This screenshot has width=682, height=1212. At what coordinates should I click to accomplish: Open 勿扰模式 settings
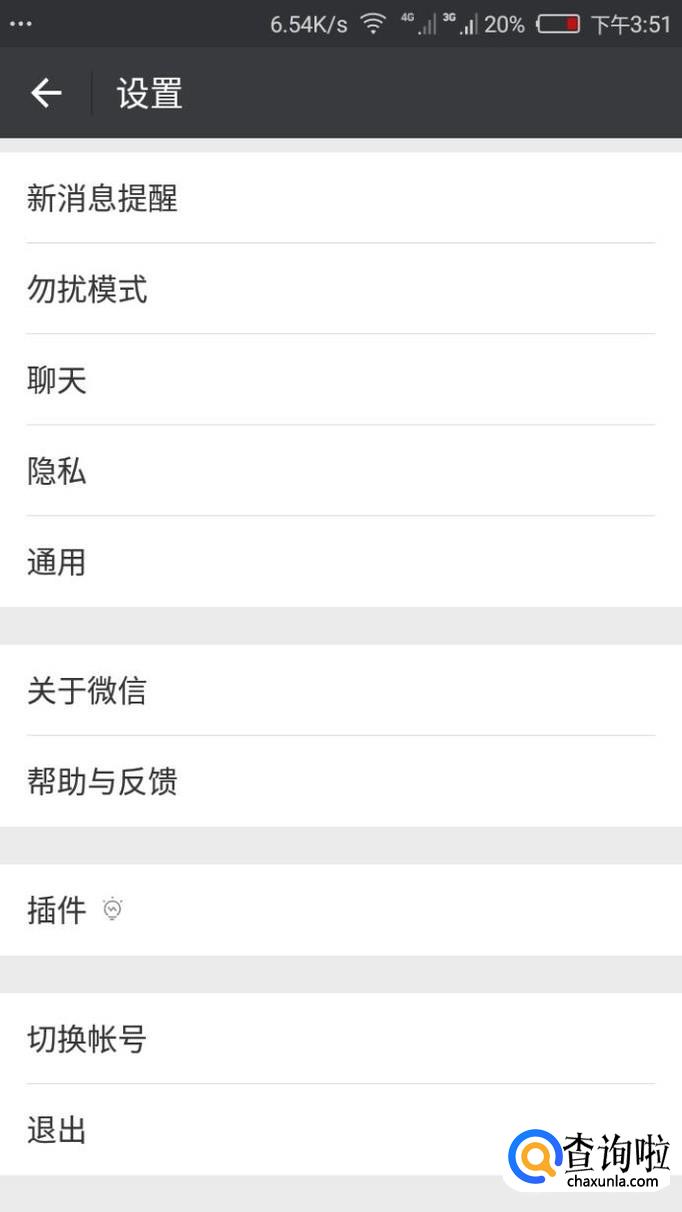tap(340, 289)
